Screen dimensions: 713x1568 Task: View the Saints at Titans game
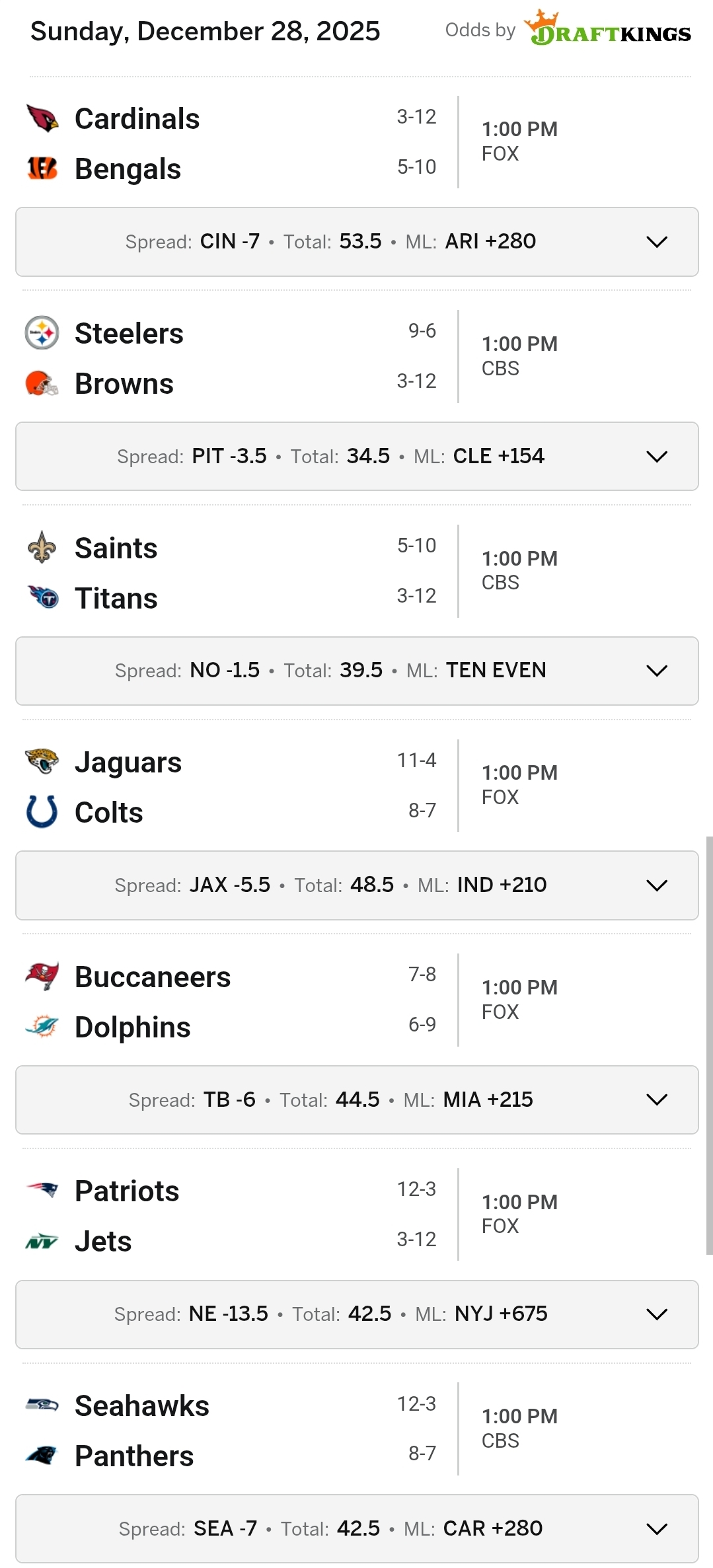click(231, 573)
